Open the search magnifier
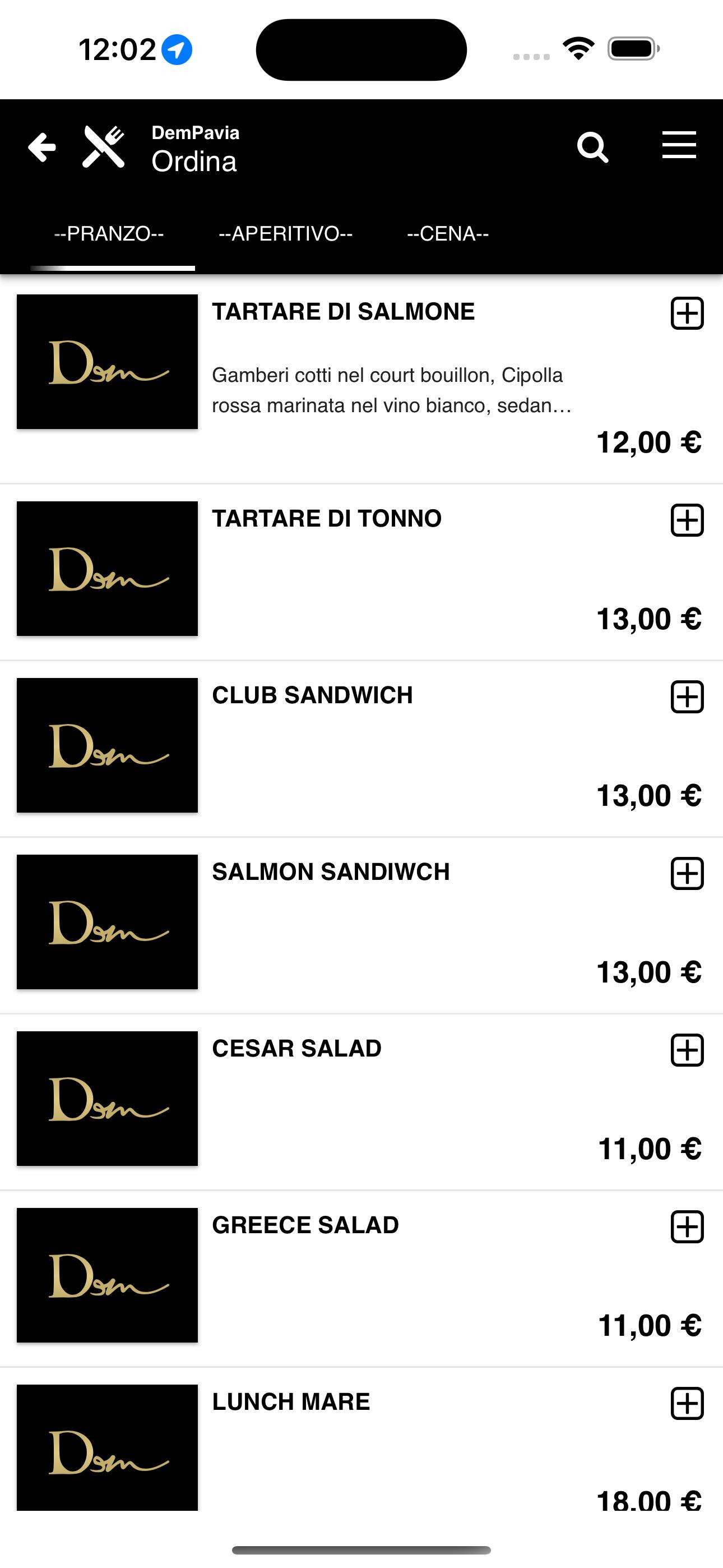Viewport: 723px width, 1568px height. (x=592, y=147)
